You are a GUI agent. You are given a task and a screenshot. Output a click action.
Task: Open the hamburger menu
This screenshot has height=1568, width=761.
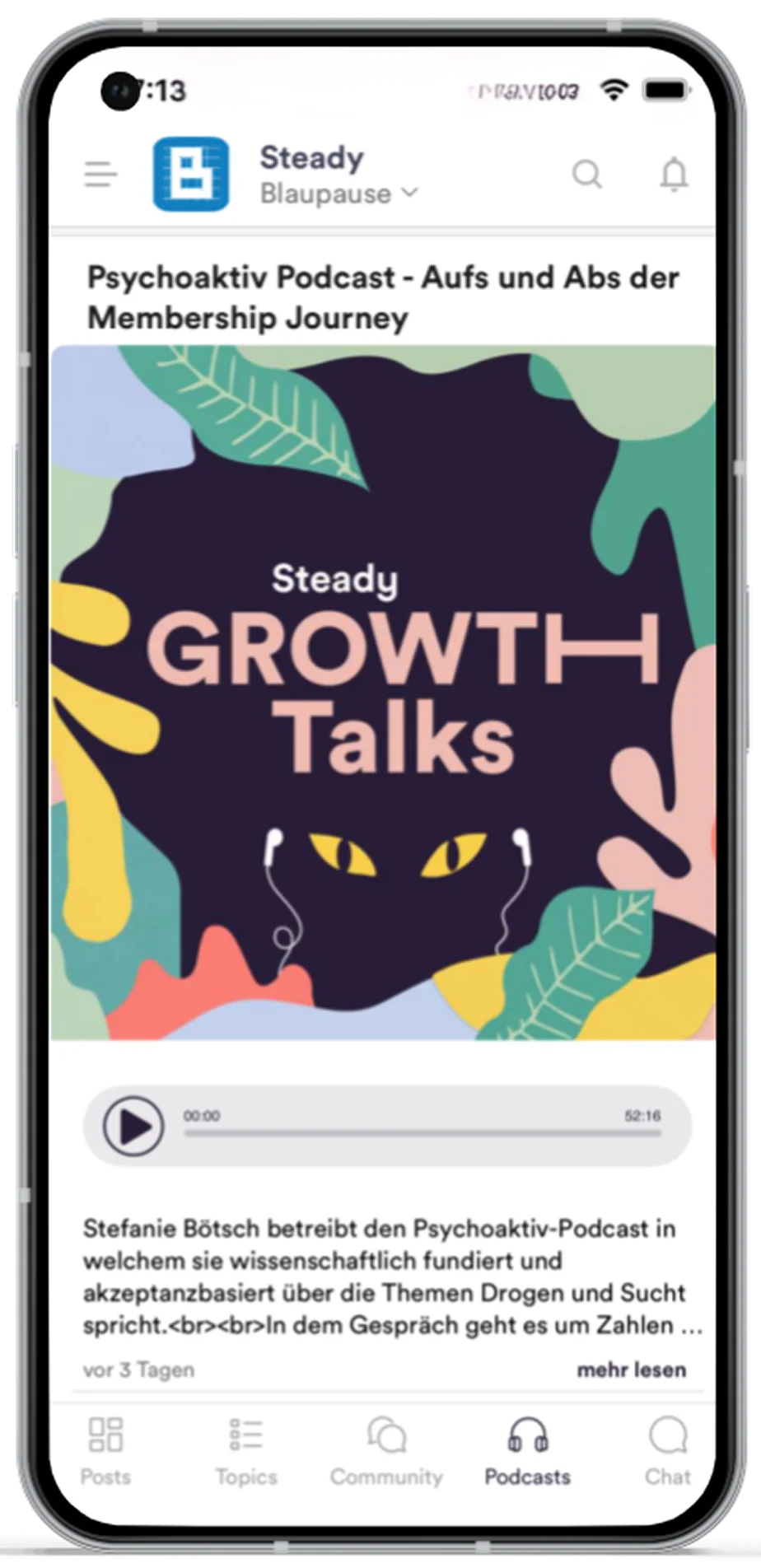point(100,175)
